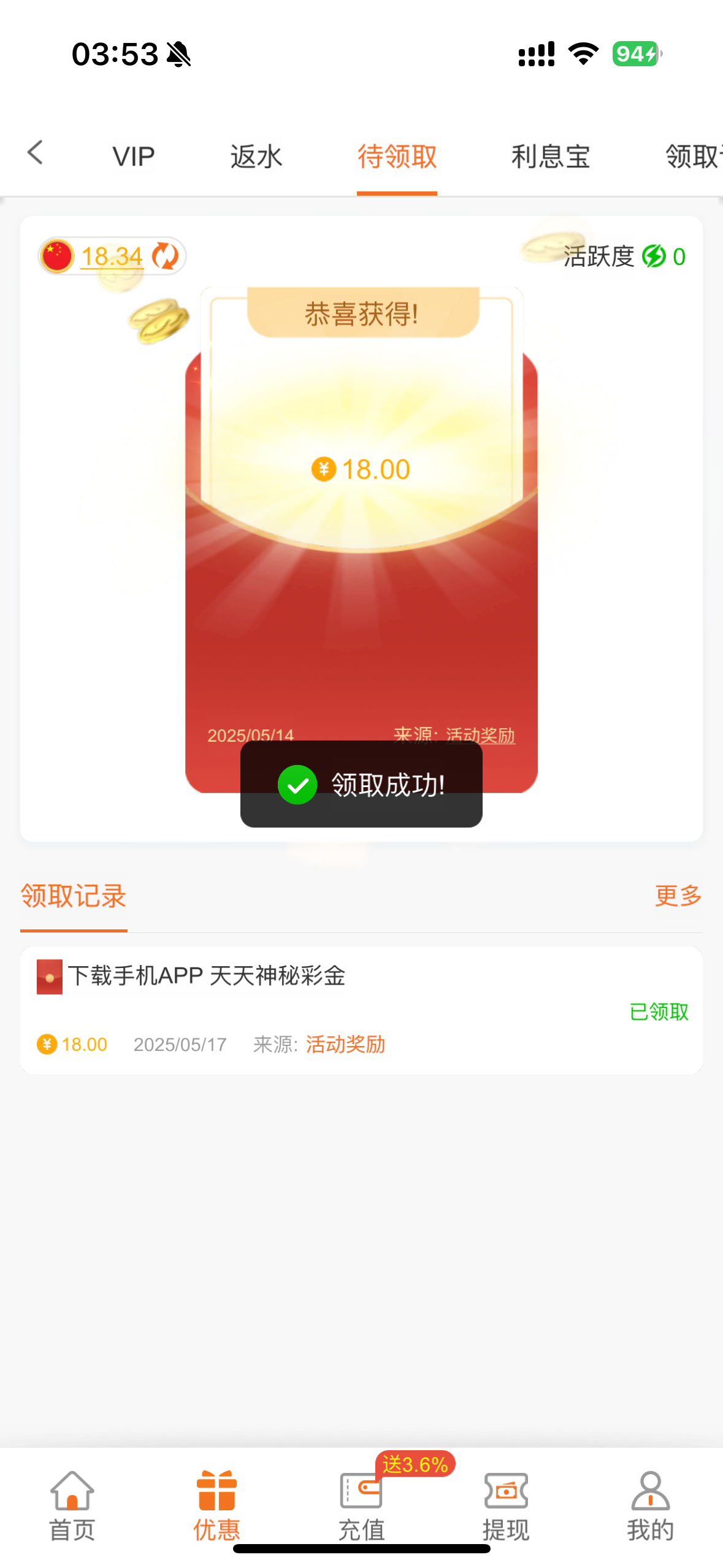Go back using the top-left arrow
This screenshot has height=1568, width=723.
pos(36,153)
